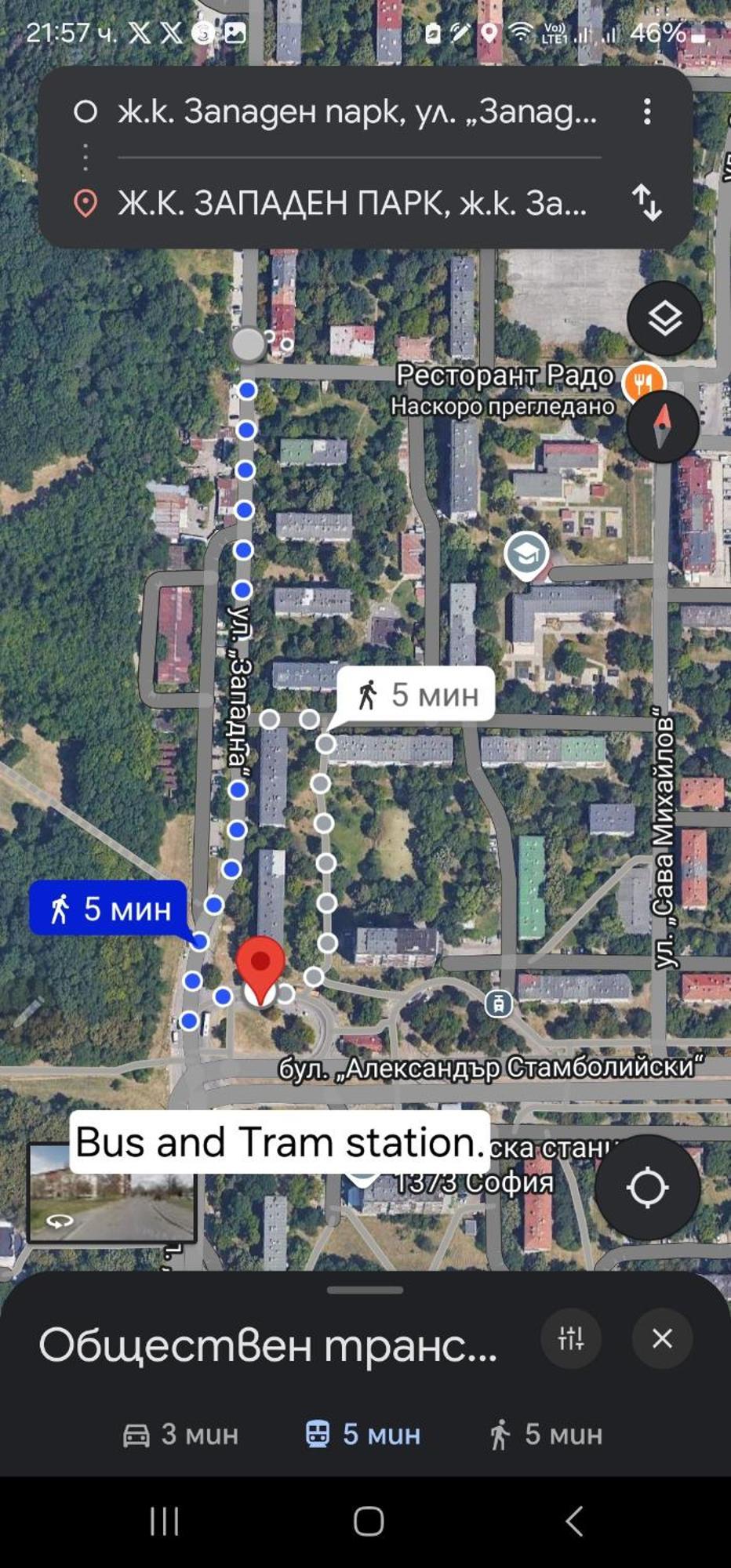Go back with the system back button

point(573,1521)
